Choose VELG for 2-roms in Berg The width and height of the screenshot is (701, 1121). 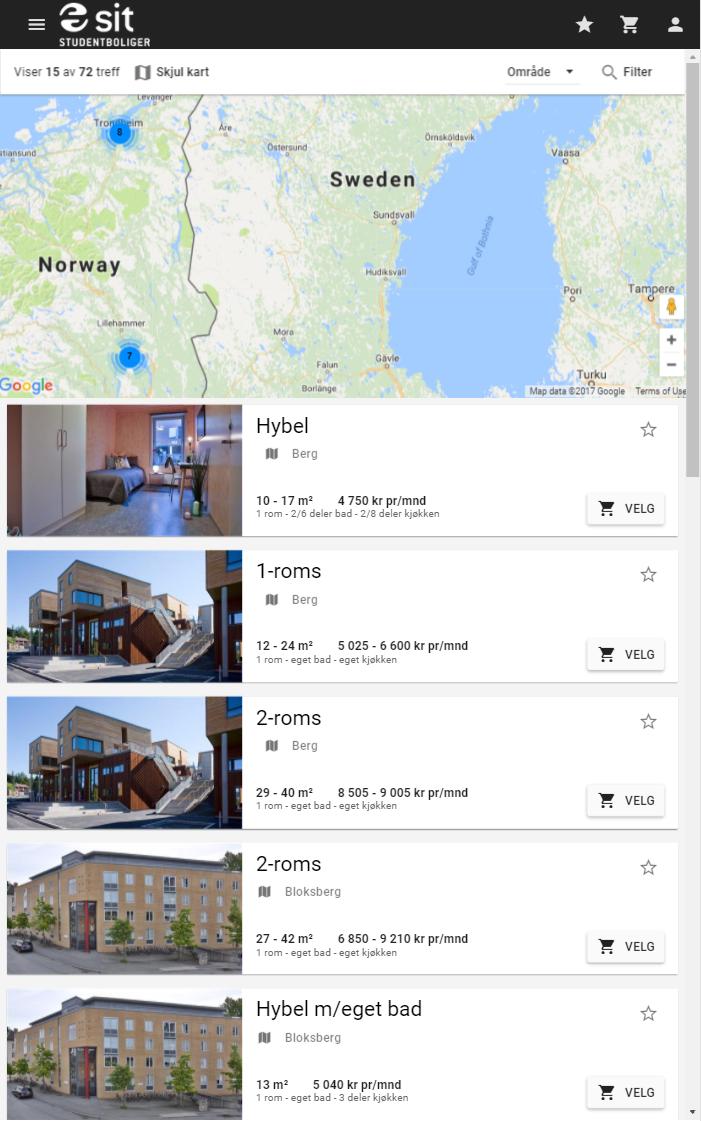coord(625,800)
